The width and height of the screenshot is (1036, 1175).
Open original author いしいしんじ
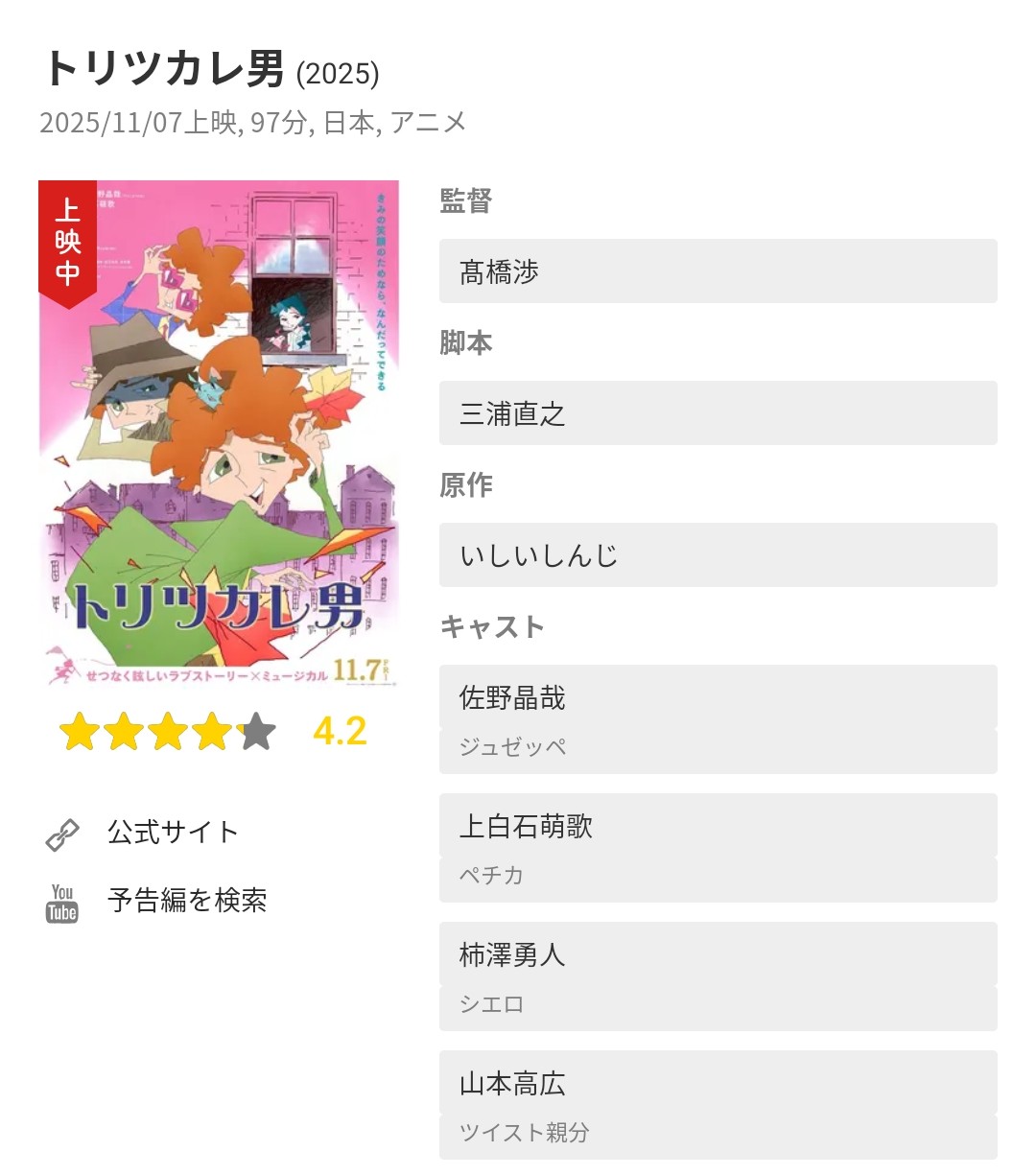click(x=718, y=555)
